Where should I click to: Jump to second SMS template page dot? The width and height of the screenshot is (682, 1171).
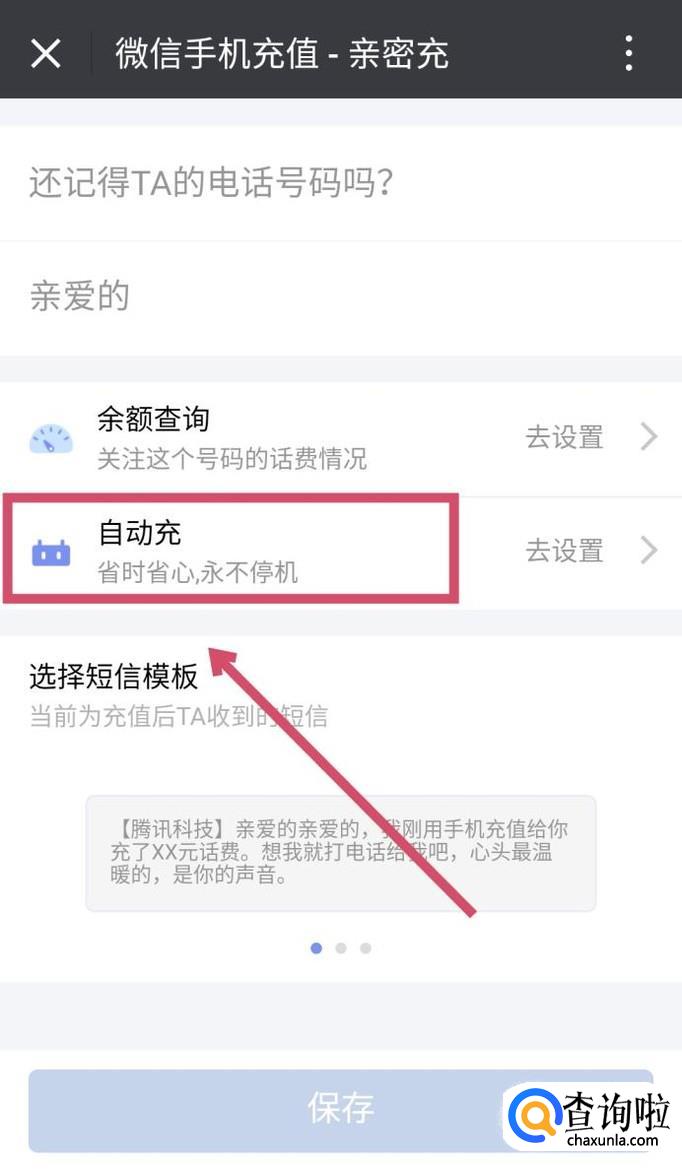click(341, 948)
